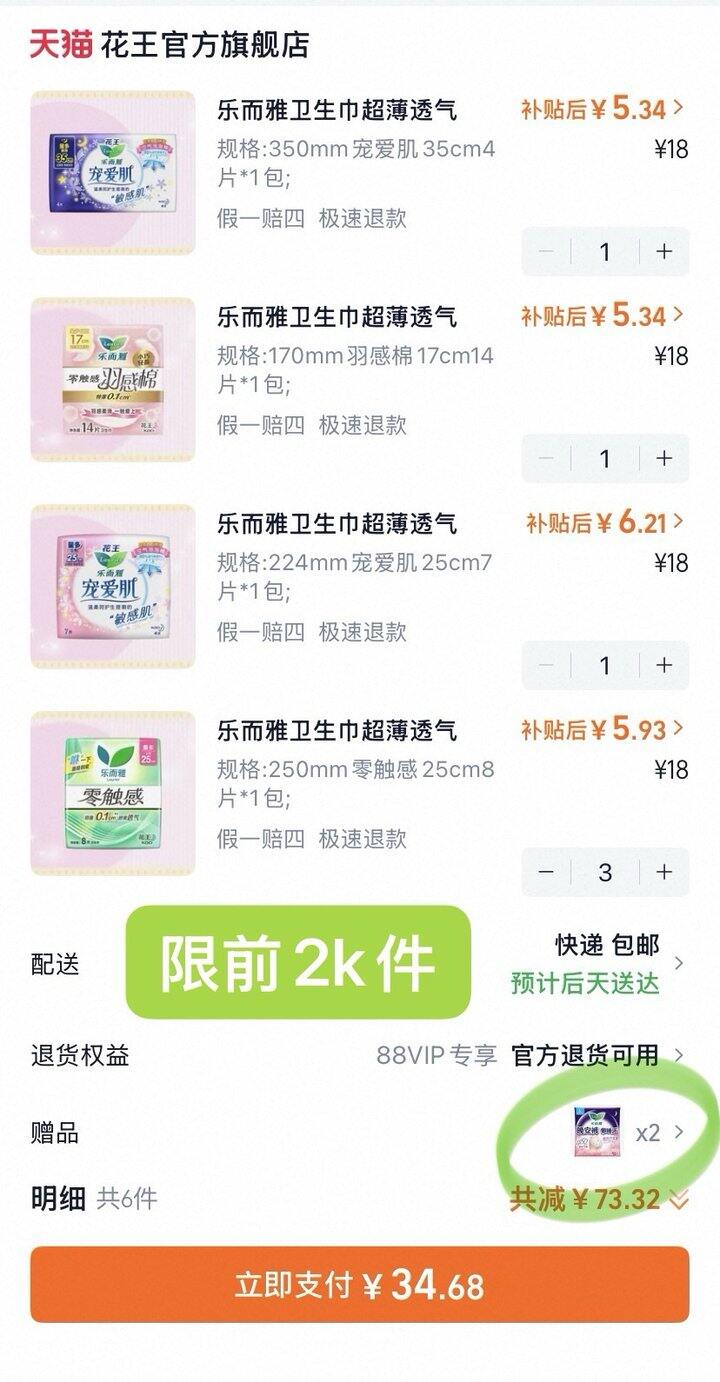Open the 退货权益 return rights row

tap(360, 1055)
